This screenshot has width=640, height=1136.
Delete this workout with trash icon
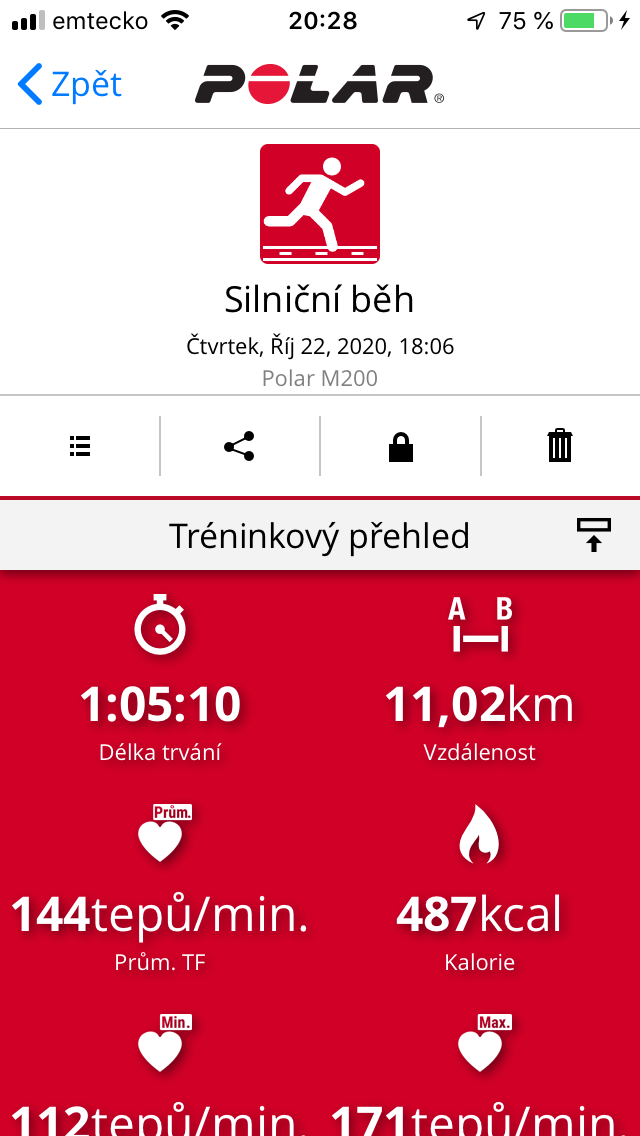click(x=560, y=446)
